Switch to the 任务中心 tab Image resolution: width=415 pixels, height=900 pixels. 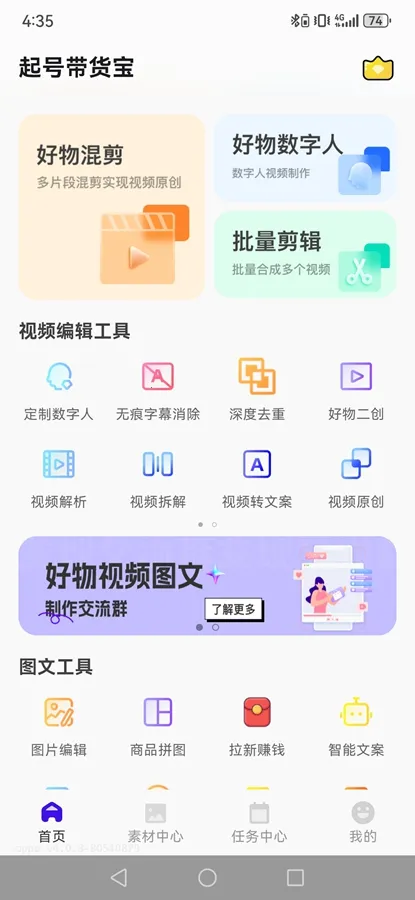point(259,822)
